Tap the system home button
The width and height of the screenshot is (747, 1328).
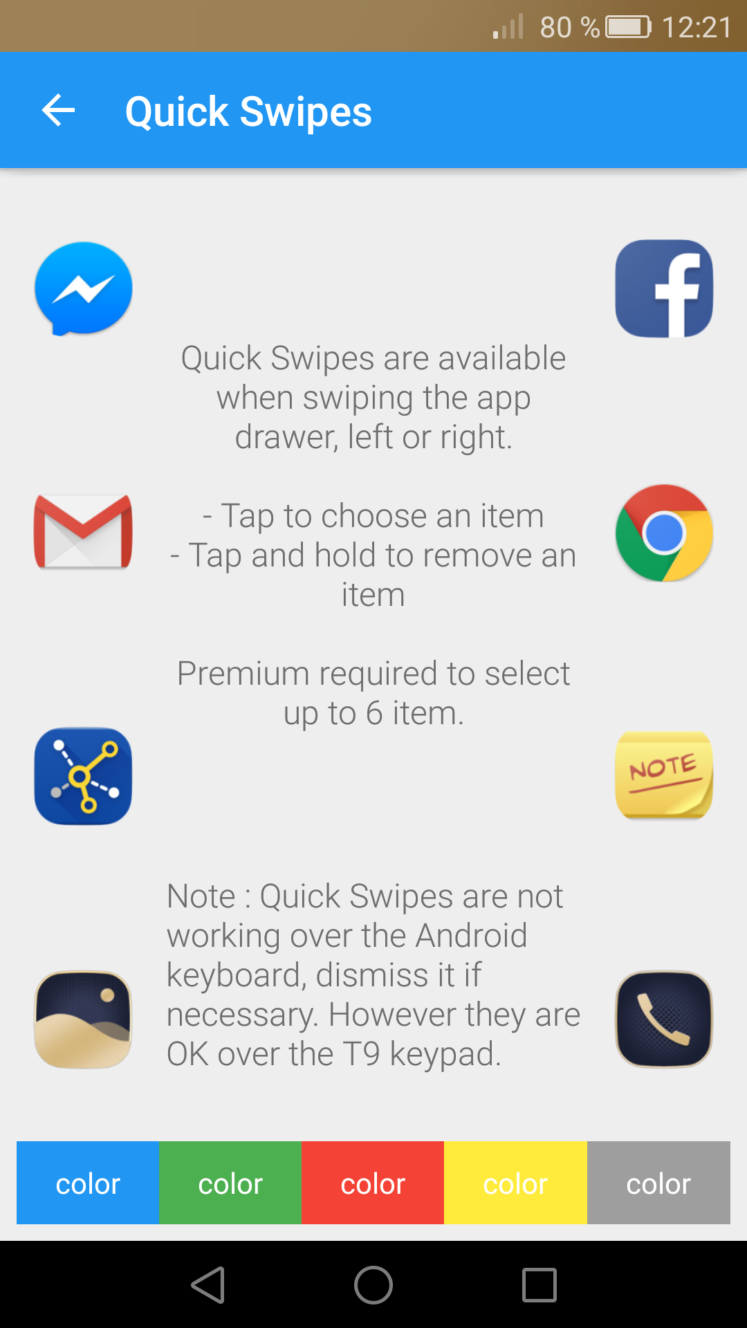coord(373,1285)
